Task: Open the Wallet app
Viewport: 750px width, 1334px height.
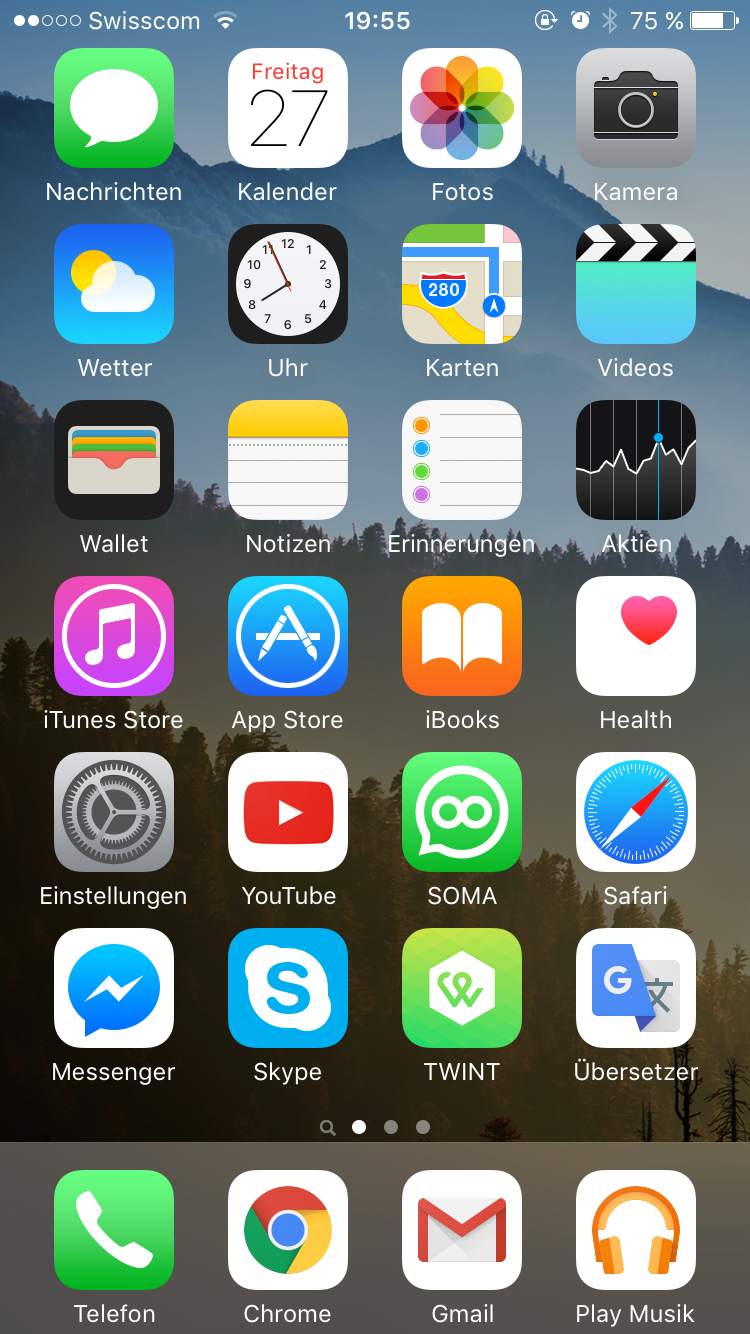Action: (114, 460)
